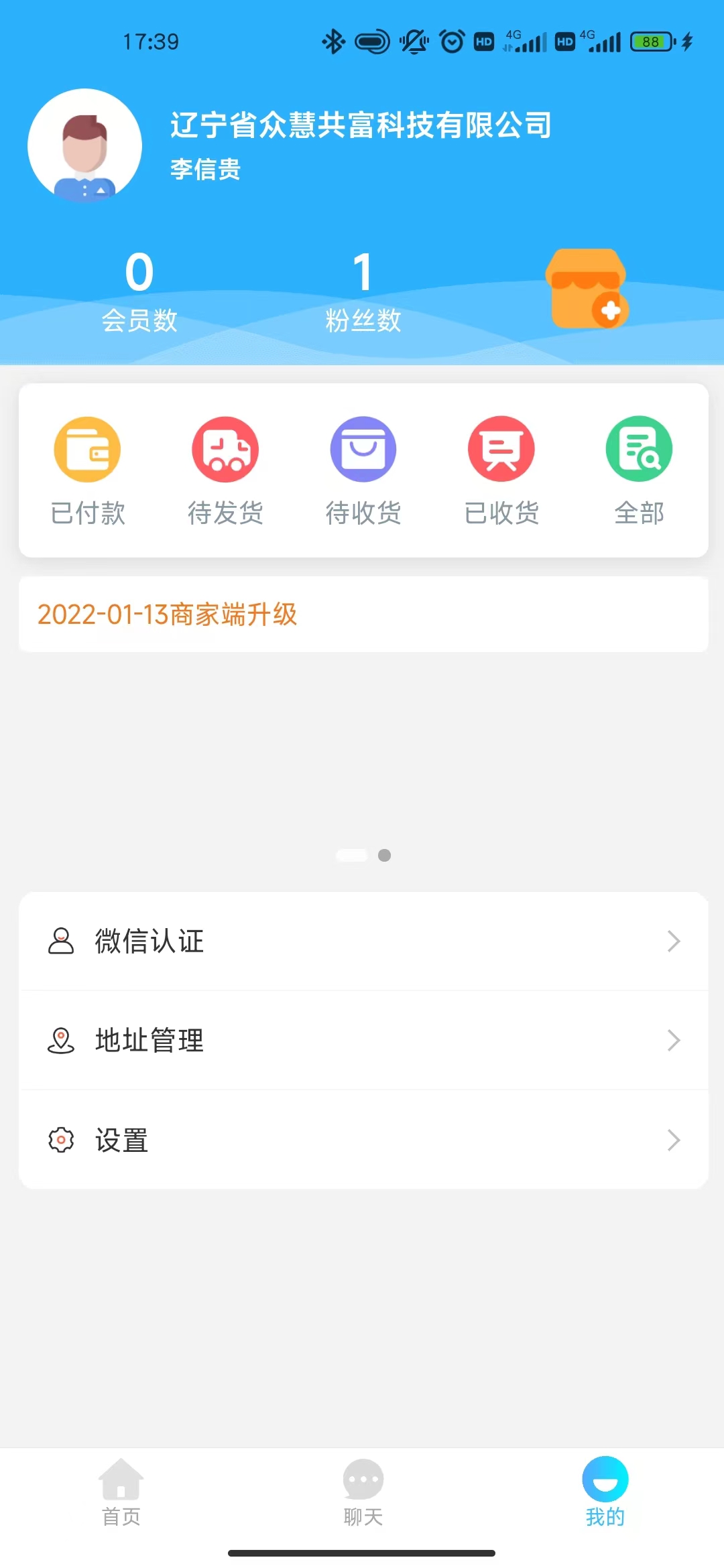Open 待发货 orders awaiting shipment
Viewport: 724px width, 1568px height.
tap(225, 470)
